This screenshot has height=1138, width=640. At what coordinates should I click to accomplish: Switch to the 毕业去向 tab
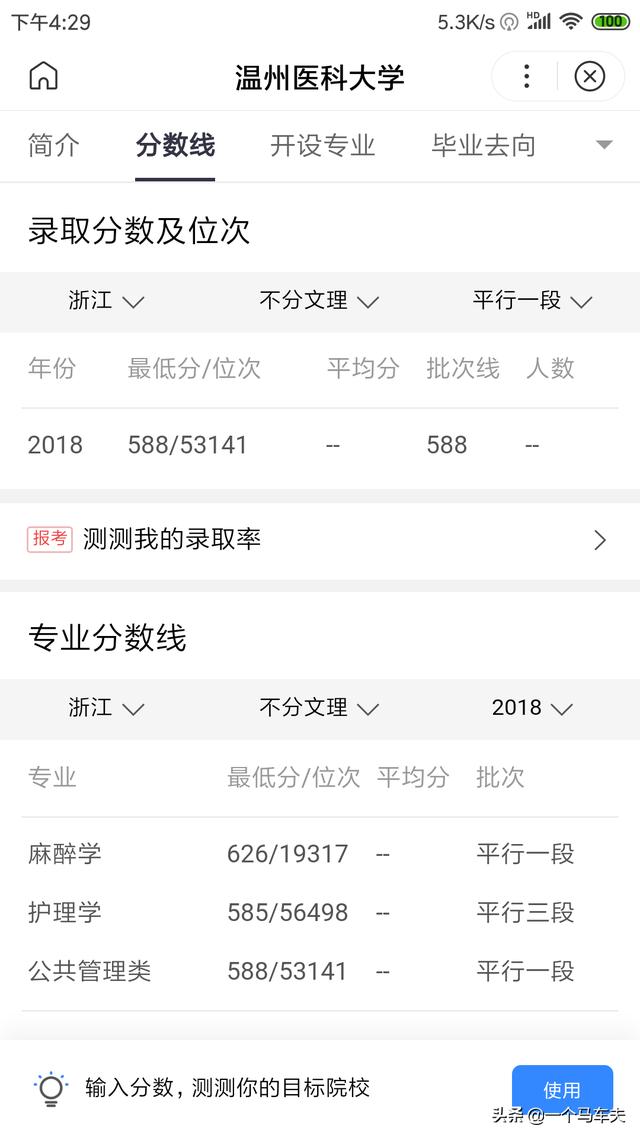pyautogui.click(x=484, y=146)
